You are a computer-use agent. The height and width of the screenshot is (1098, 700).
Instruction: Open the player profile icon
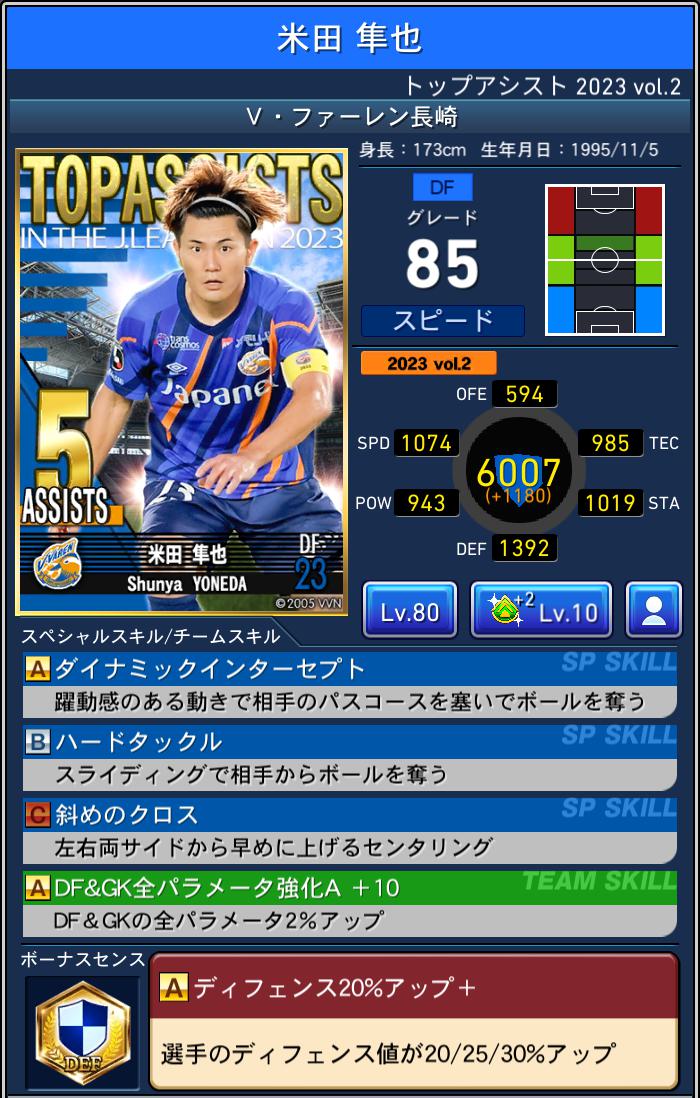coord(654,610)
